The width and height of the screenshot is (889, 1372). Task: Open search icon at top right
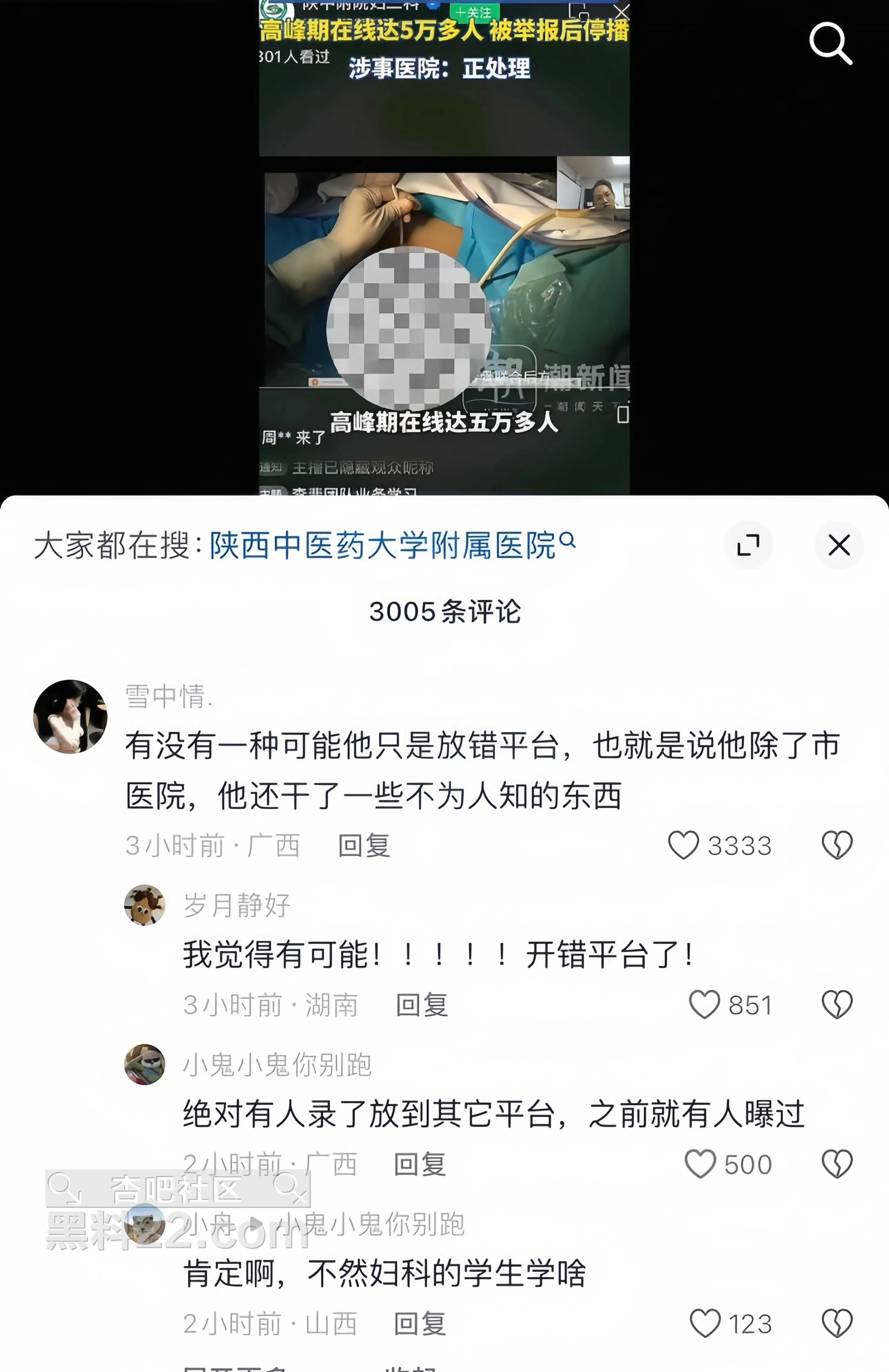pos(830,43)
